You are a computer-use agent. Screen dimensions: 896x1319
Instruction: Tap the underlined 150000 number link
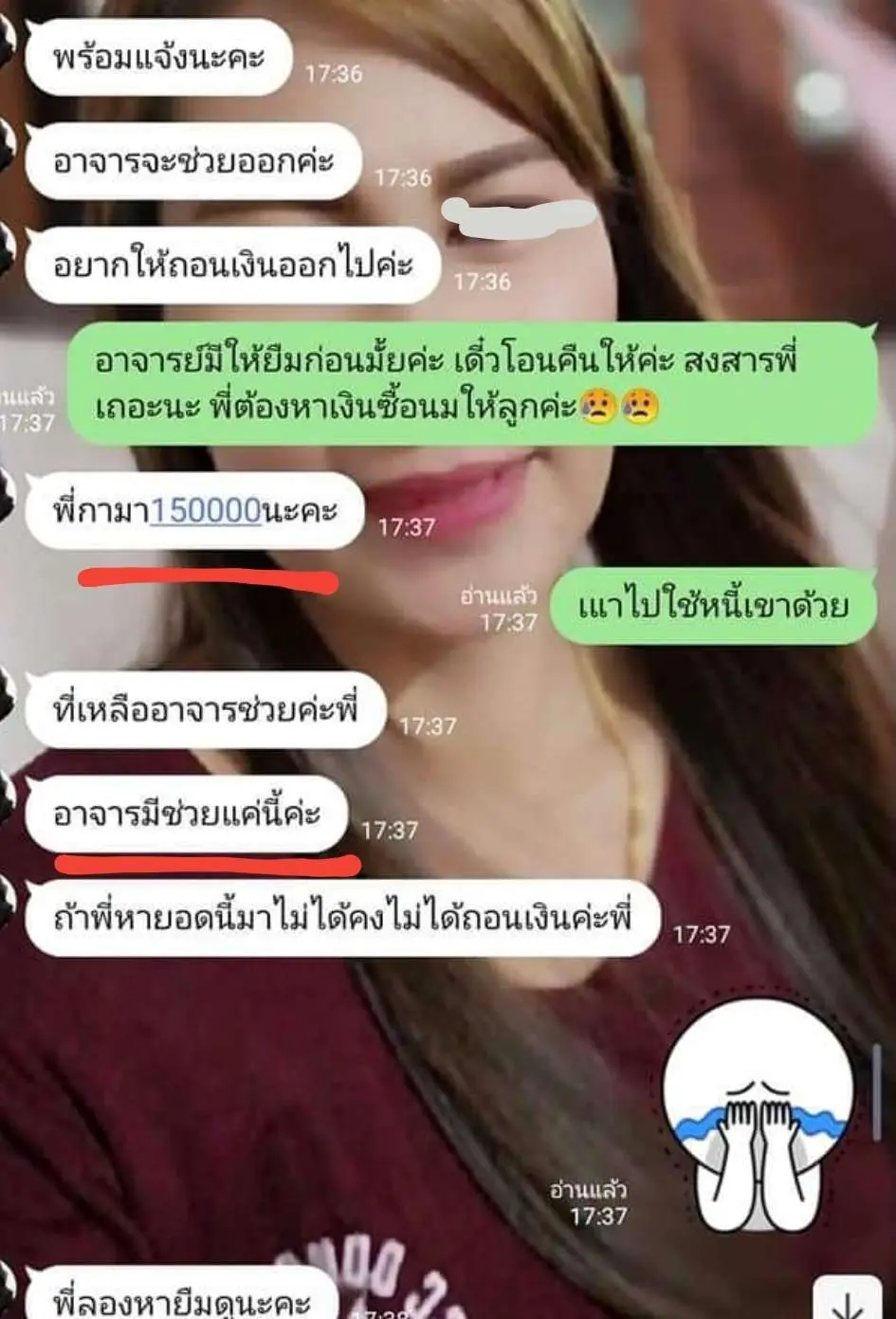(206, 511)
